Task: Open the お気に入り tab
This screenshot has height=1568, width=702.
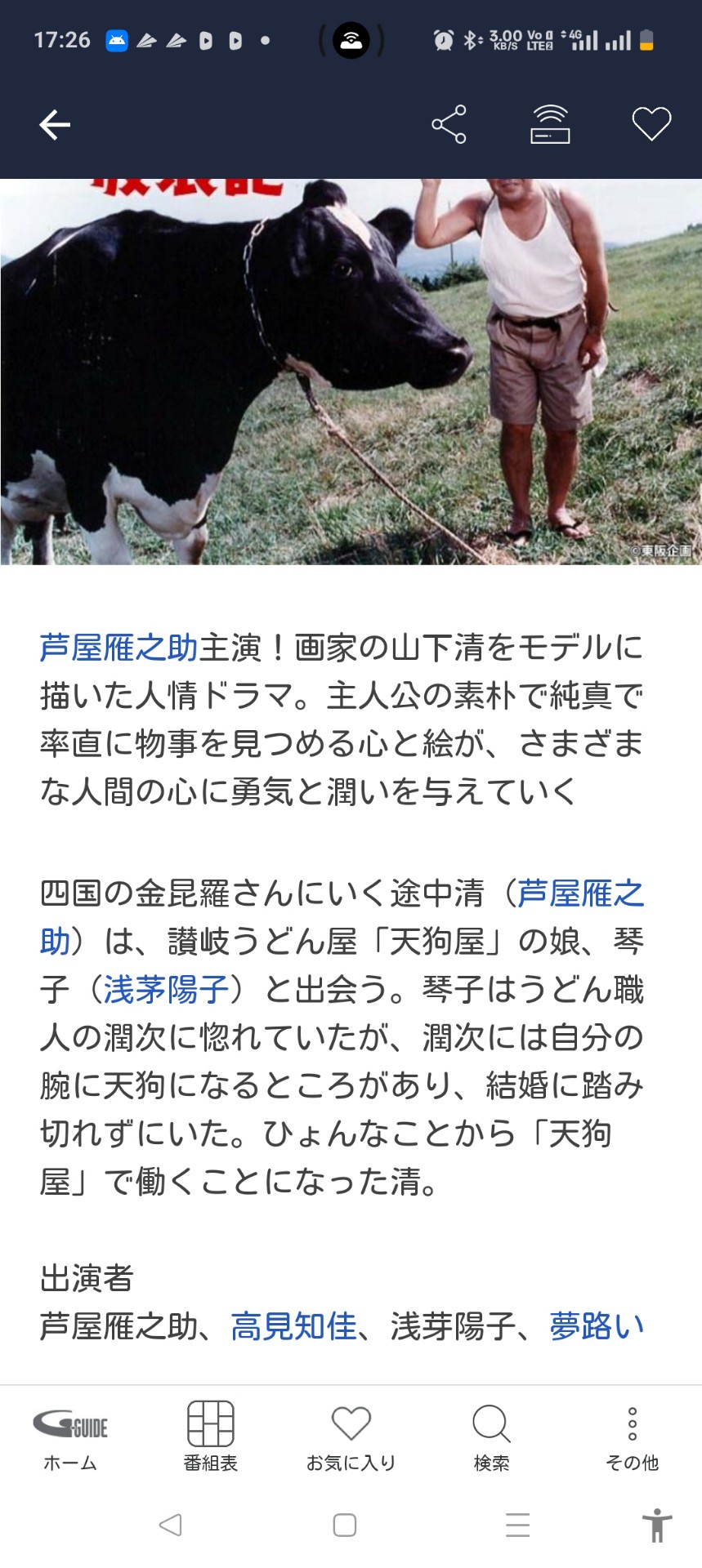Action: click(351, 1439)
